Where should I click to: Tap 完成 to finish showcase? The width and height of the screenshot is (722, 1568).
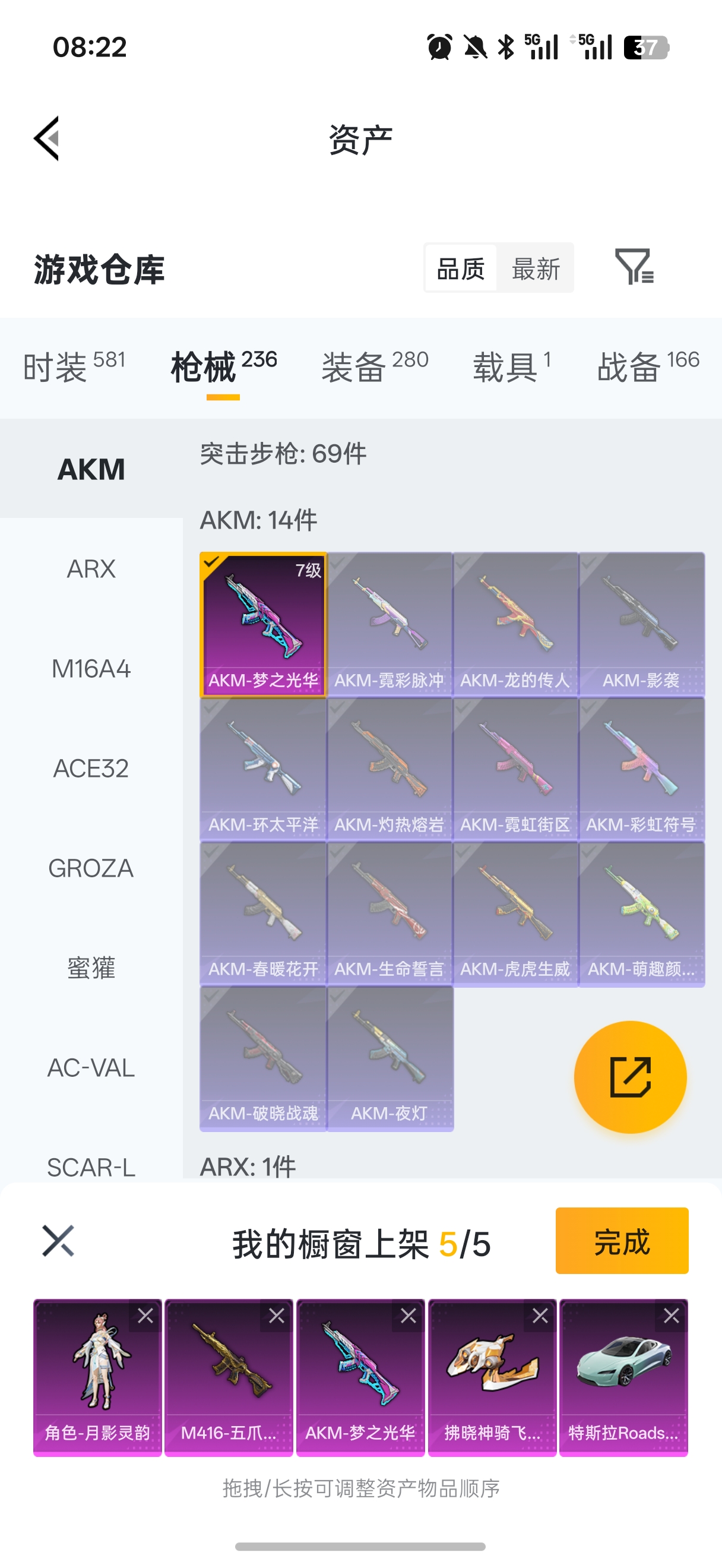[x=622, y=1241]
